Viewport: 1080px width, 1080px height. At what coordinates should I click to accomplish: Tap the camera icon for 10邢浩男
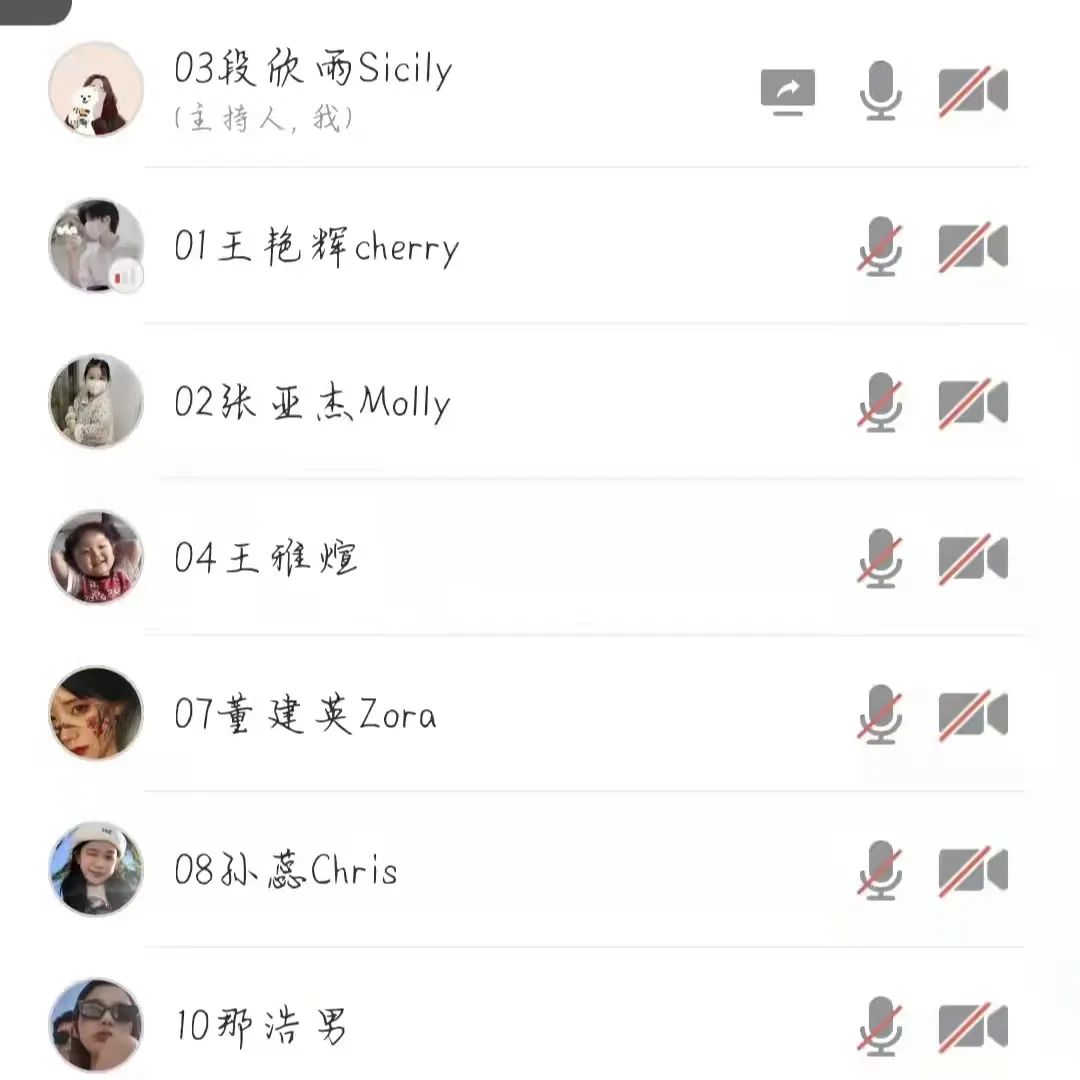pos(972,1027)
